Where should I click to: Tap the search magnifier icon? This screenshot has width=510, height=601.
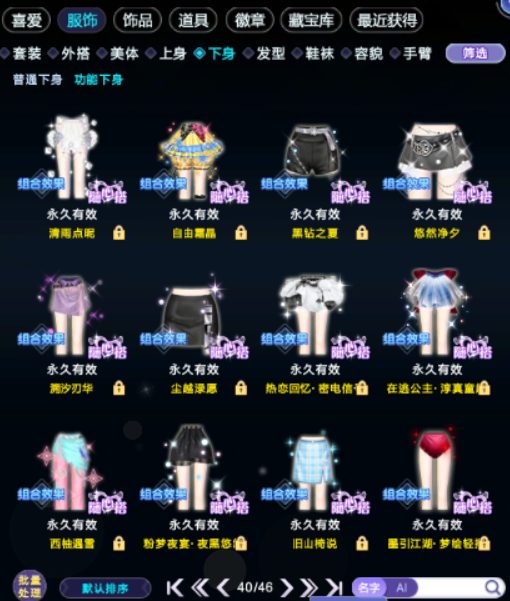click(x=492, y=587)
